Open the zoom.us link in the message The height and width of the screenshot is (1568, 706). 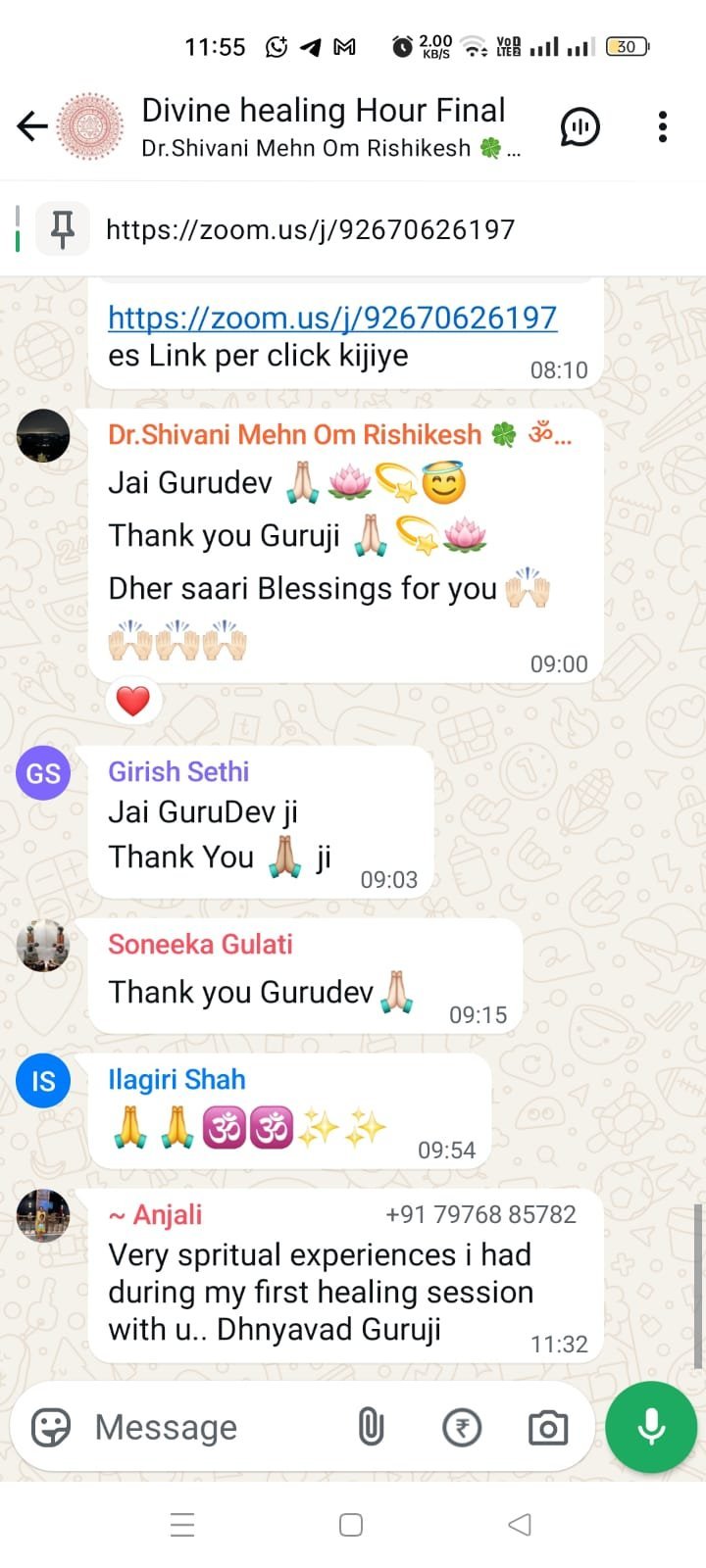(x=332, y=318)
